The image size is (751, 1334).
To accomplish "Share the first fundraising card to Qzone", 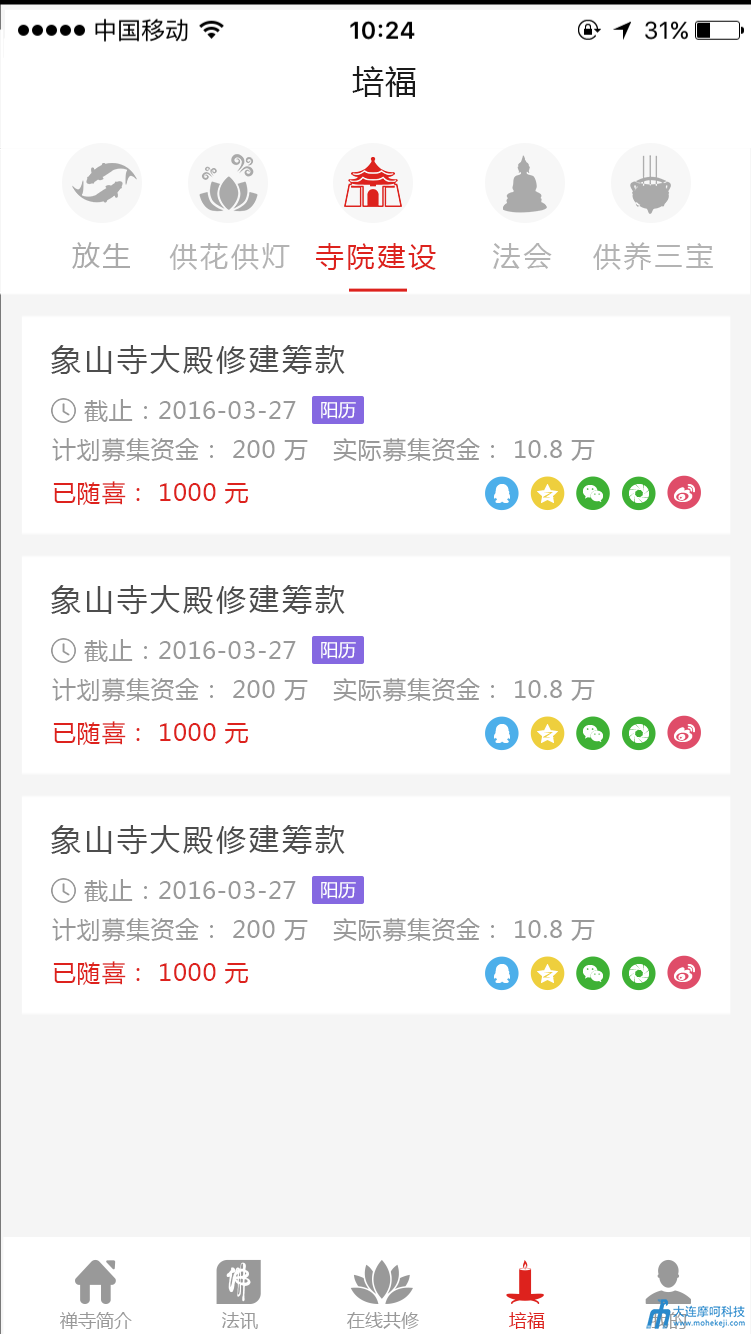I will coord(547,493).
